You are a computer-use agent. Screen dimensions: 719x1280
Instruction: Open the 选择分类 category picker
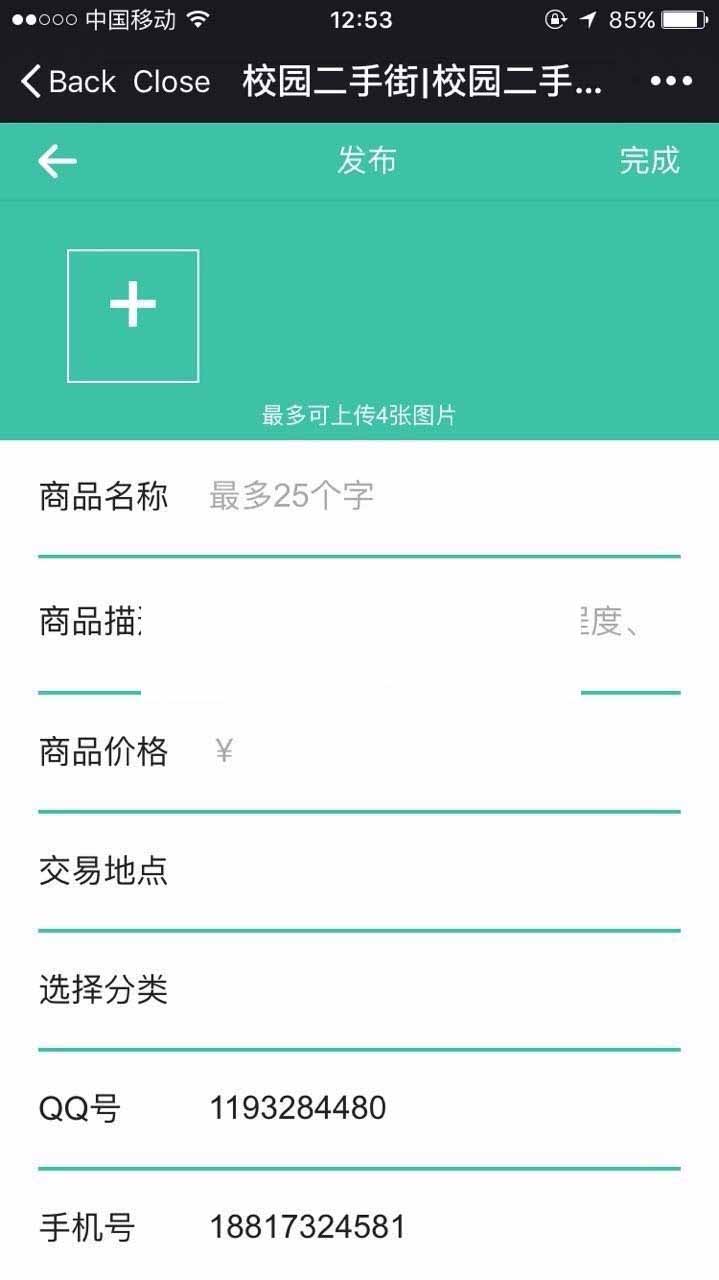coord(440,990)
